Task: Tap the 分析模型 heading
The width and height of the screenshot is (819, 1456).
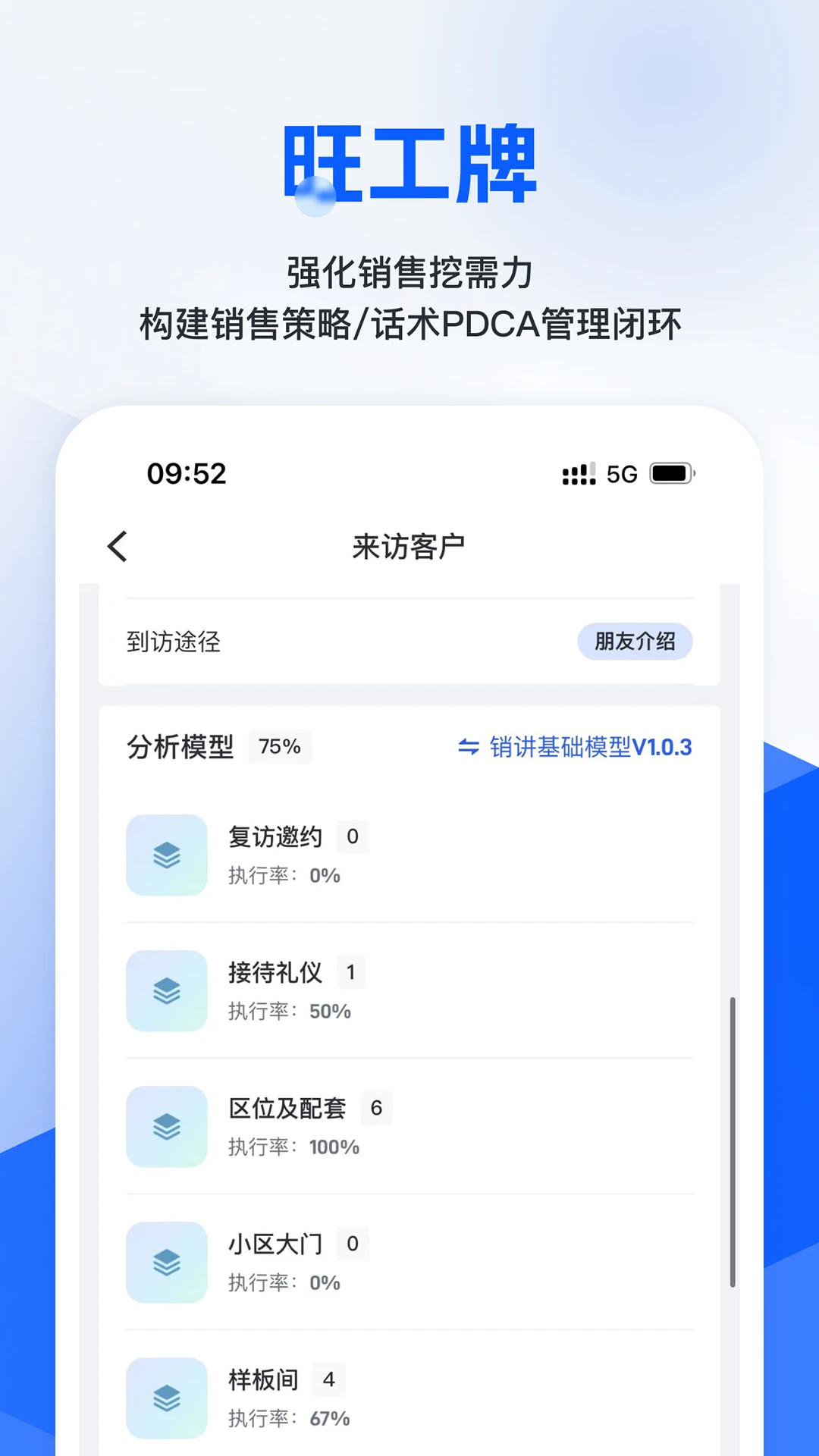Action: (x=180, y=746)
